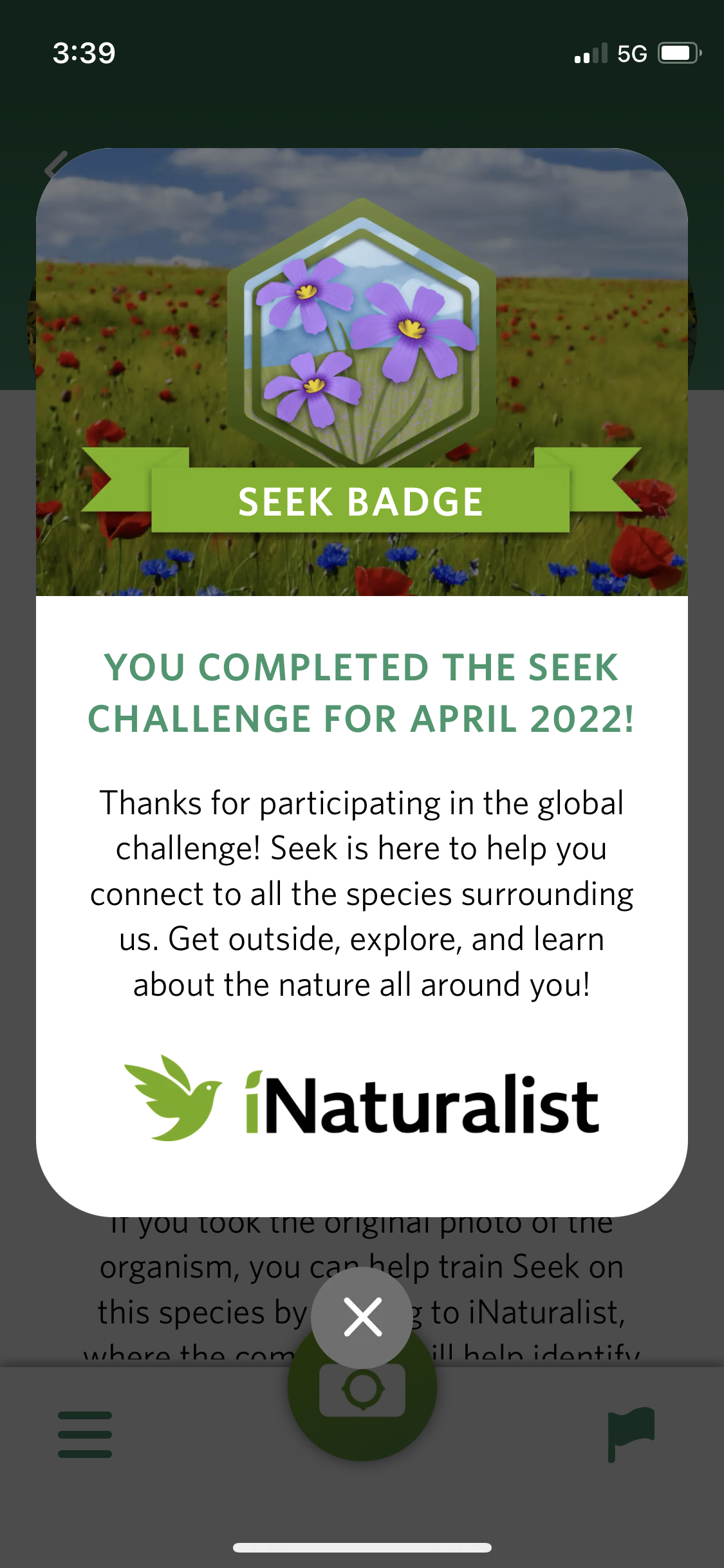Image resolution: width=724 pixels, height=1568 pixels.
Task: Open the hamburger menu
Action: (85, 1434)
